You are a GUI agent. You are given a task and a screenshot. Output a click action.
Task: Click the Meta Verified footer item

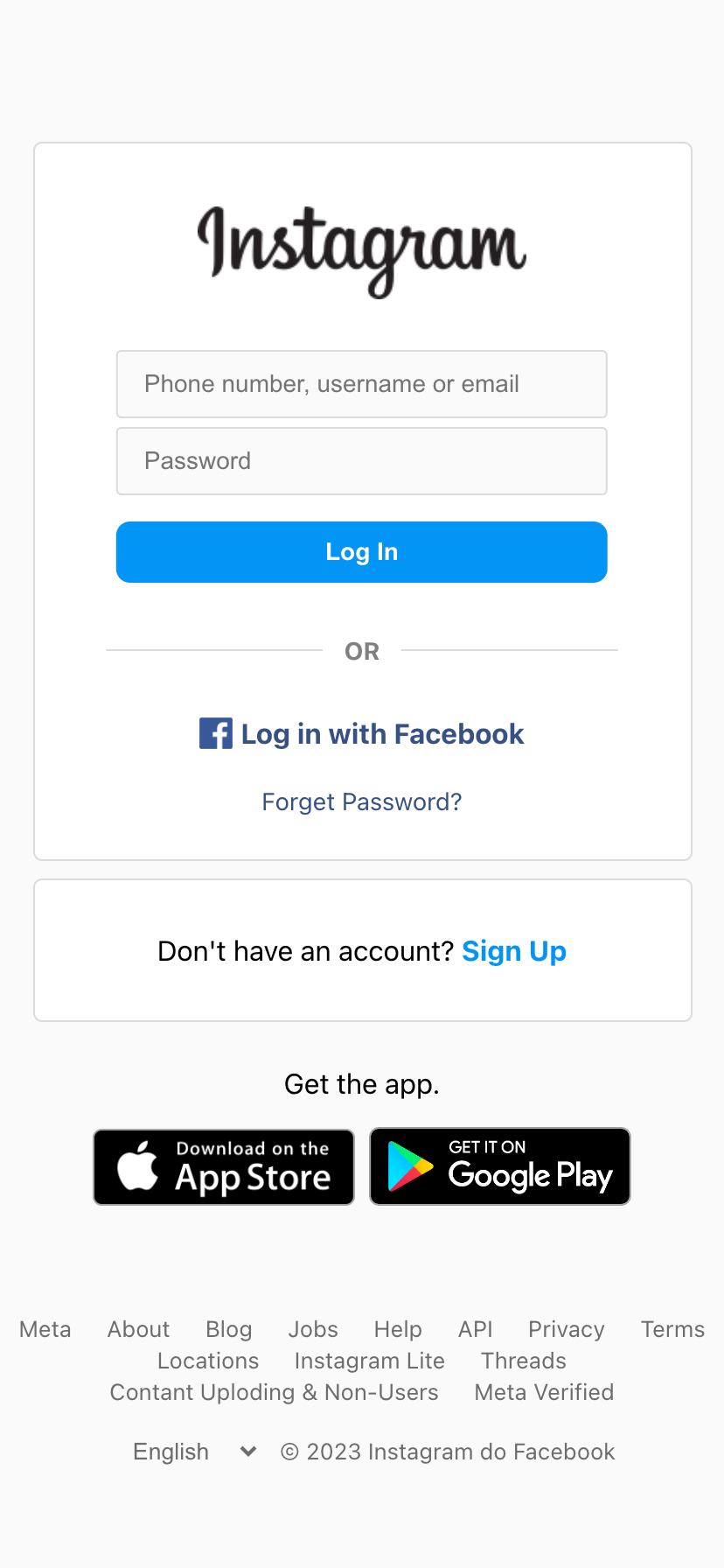544,1392
